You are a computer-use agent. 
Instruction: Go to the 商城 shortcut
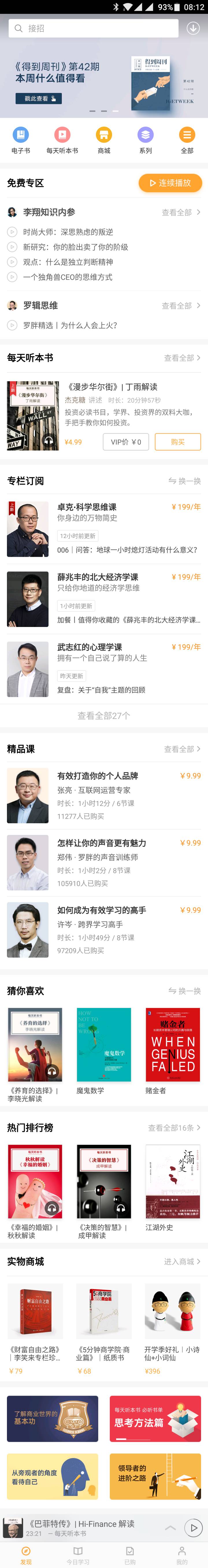(x=104, y=140)
